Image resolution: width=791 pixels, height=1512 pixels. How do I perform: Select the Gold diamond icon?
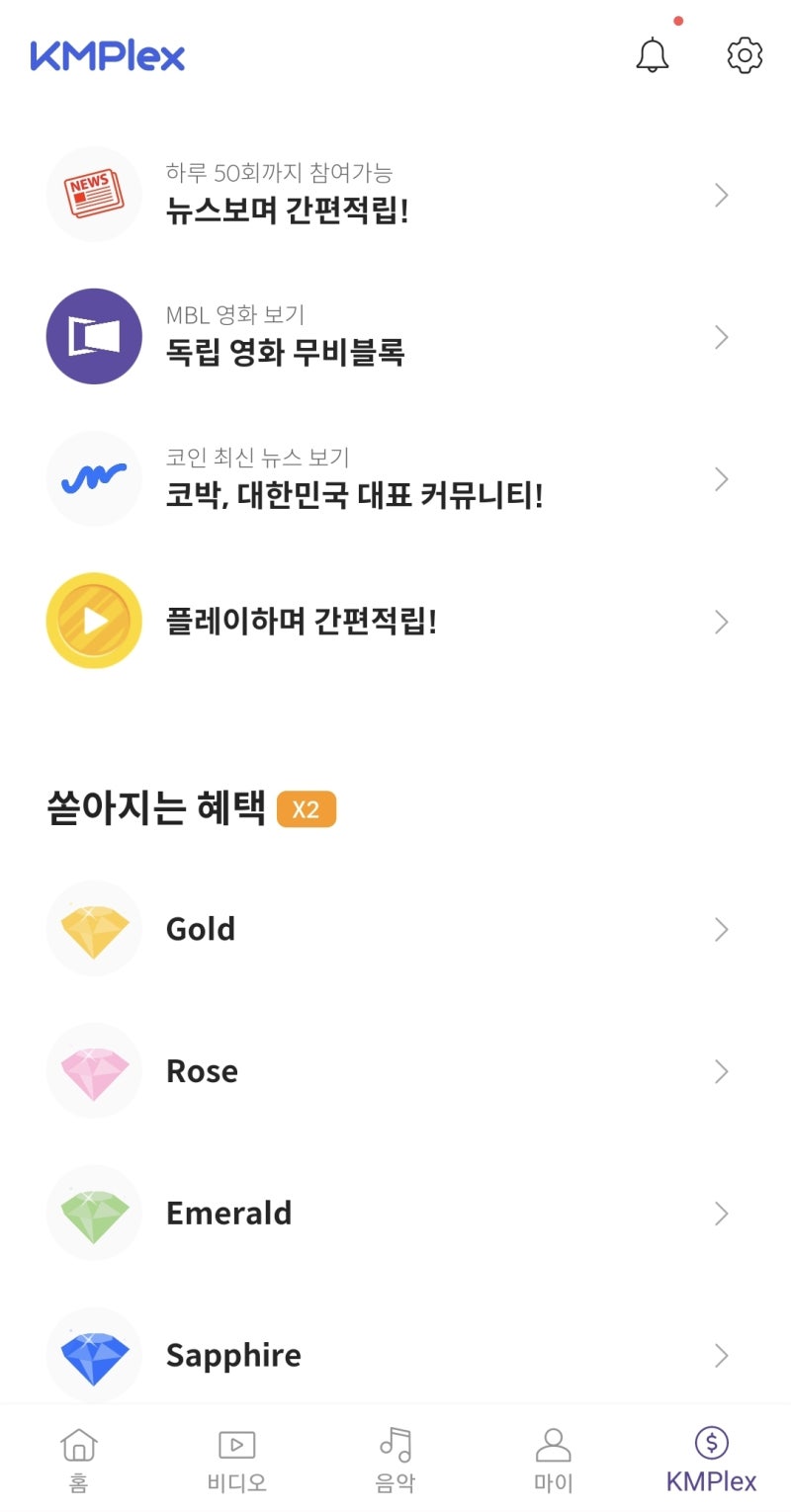(94, 928)
